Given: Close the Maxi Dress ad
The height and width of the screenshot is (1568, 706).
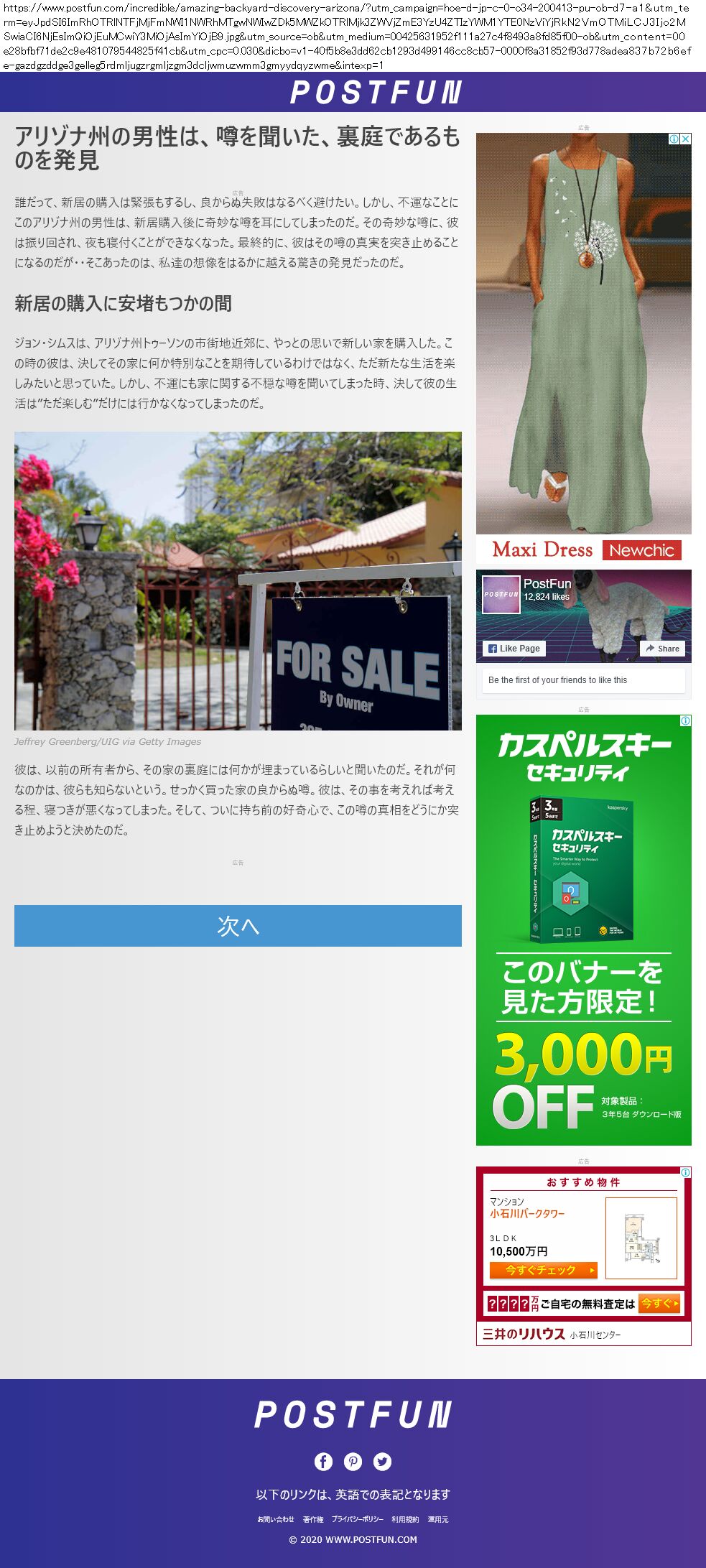Looking at the screenshot, I should tap(686, 139).
